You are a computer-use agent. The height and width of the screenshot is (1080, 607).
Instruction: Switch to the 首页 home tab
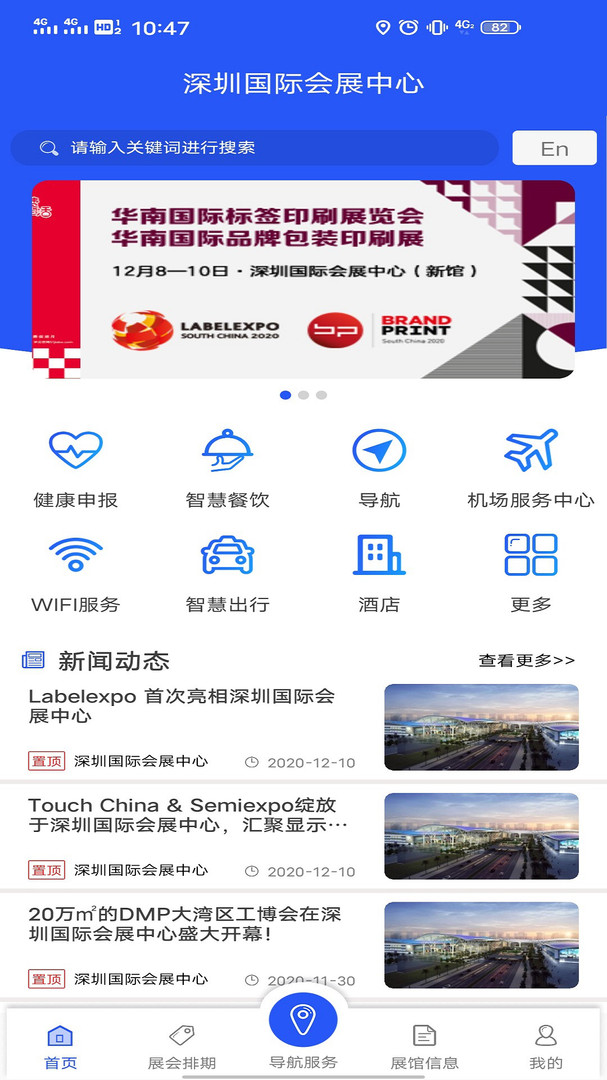60,1046
